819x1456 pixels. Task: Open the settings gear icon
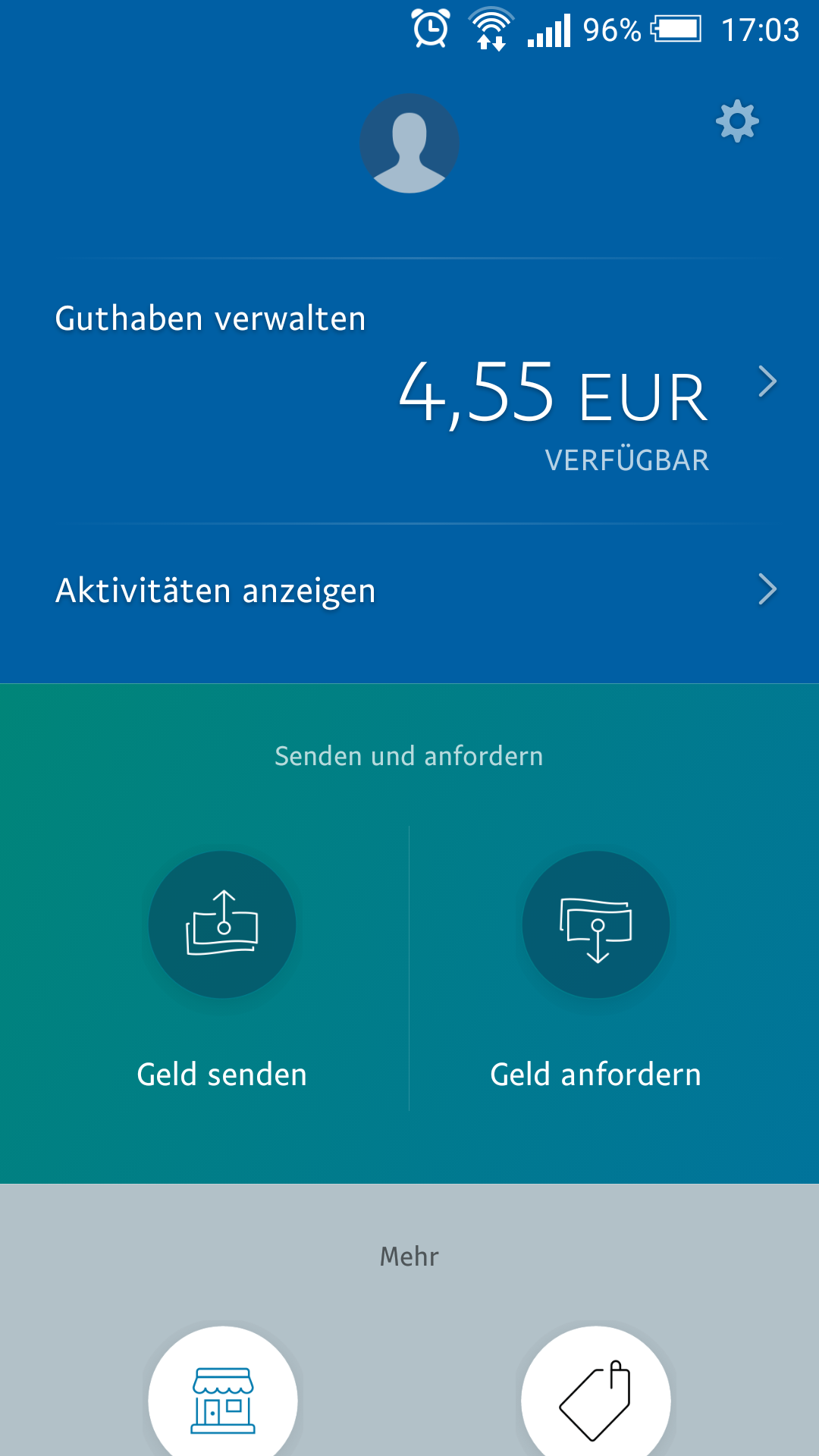click(737, 121)
